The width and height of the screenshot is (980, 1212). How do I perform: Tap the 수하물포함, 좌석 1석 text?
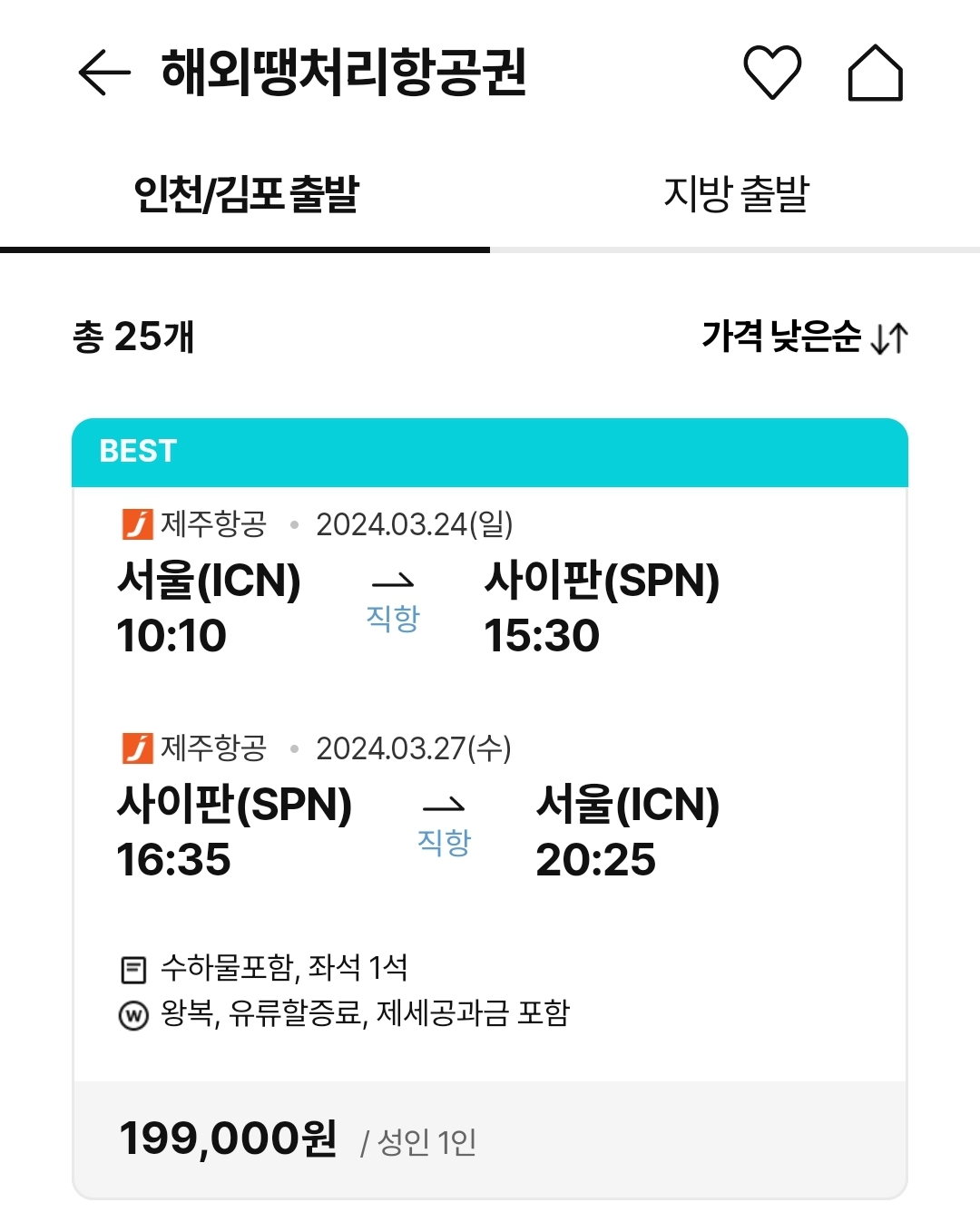pos(281,968)
